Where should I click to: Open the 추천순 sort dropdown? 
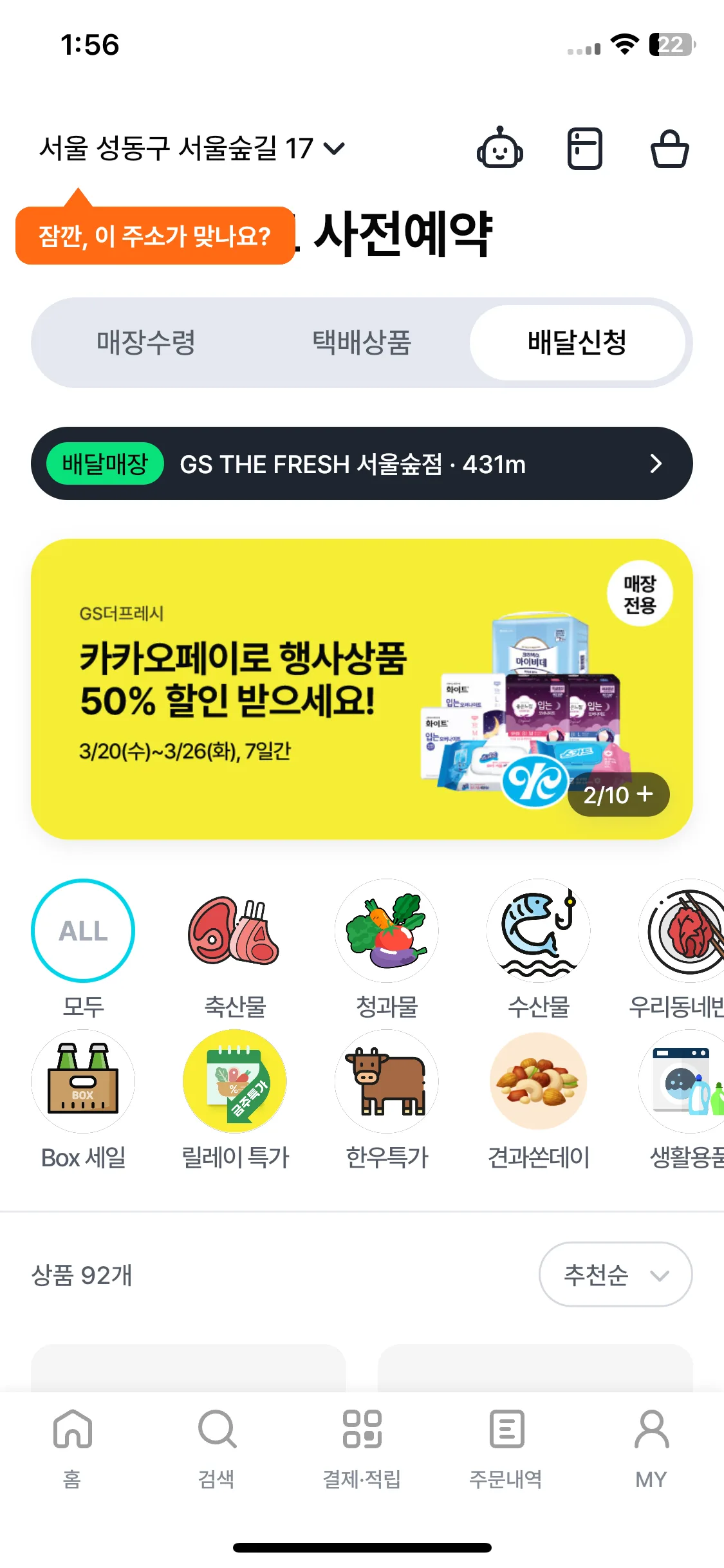click(x=615, y=1274)
